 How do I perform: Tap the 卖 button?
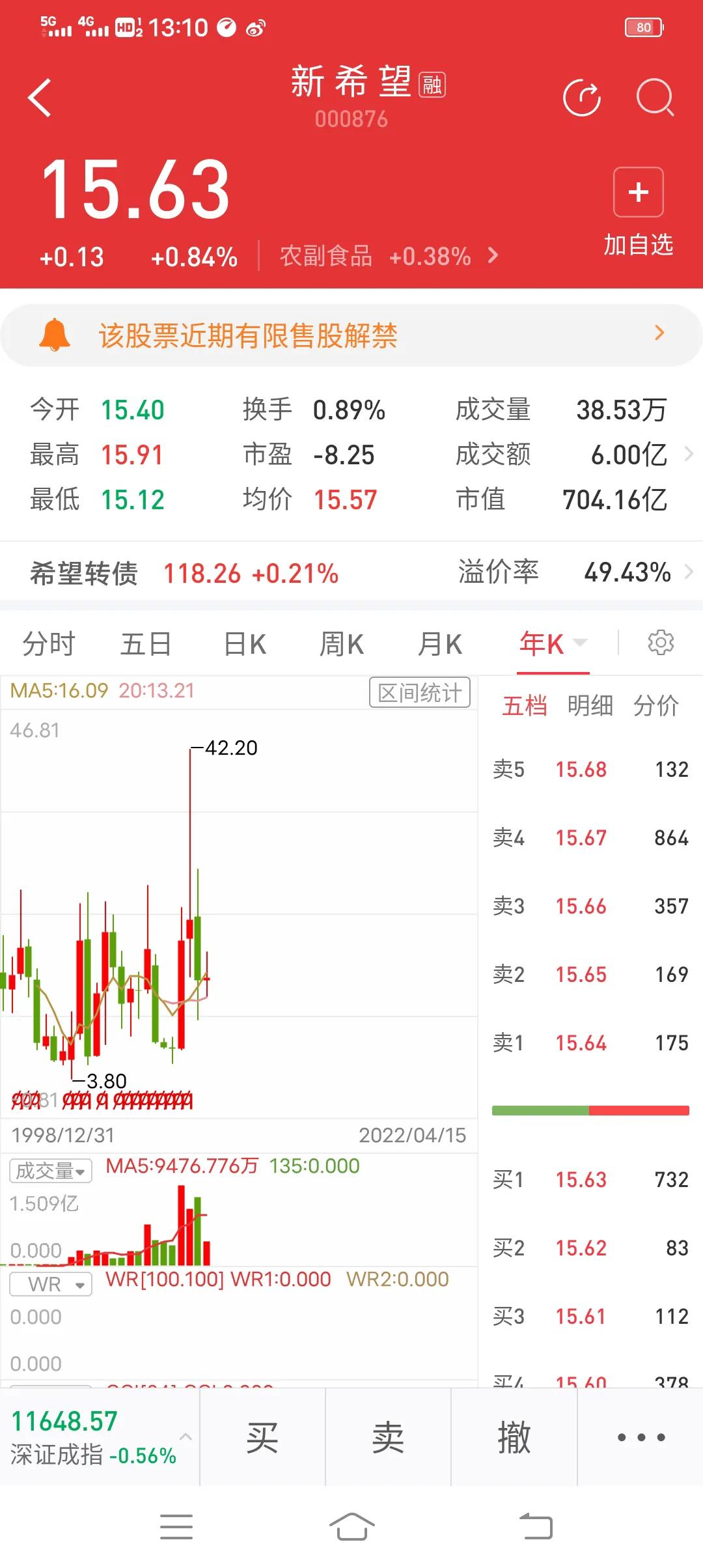[388, 1437]
